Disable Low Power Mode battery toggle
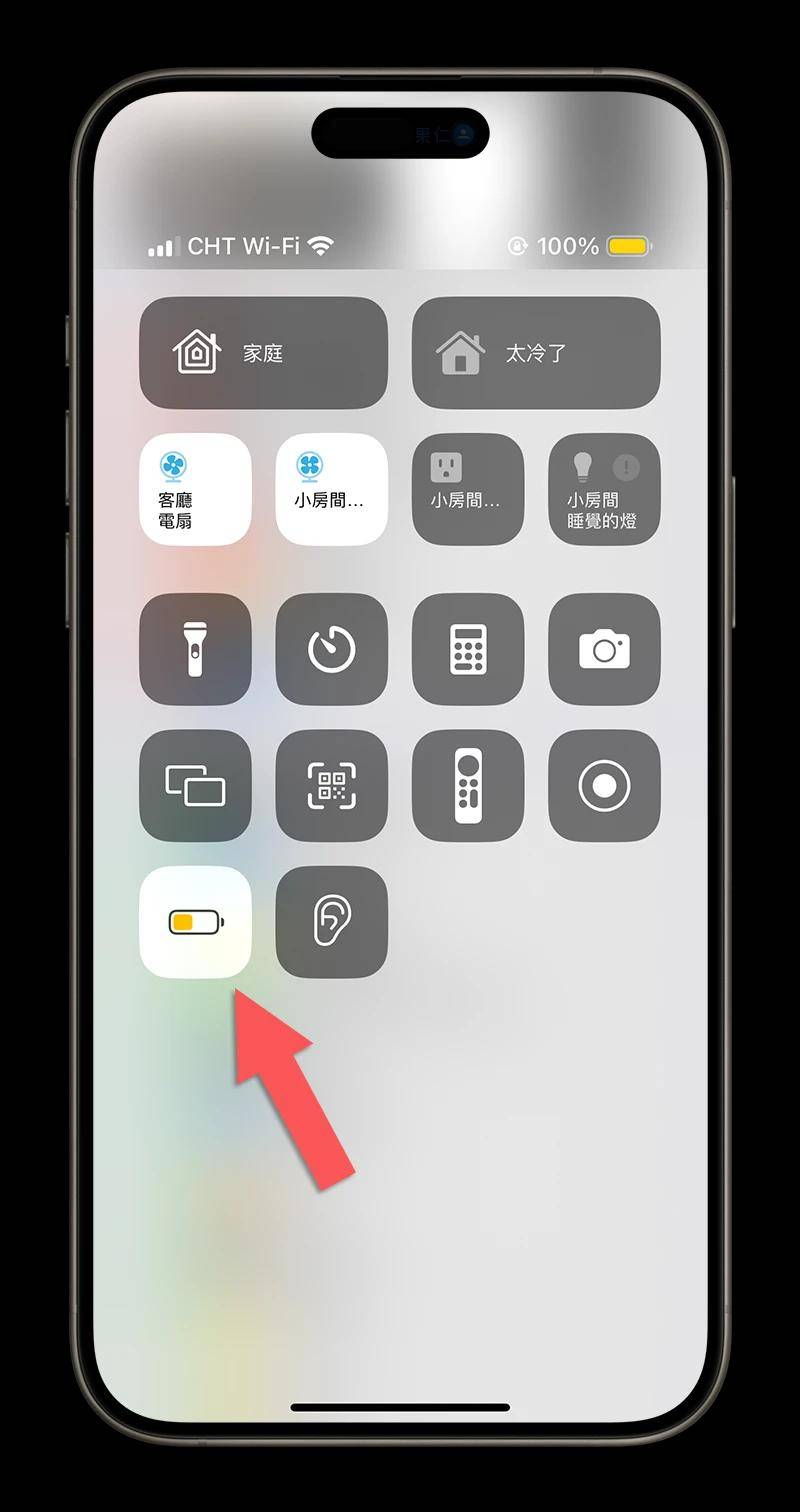Screen dimensions: 800x1512 pos(195,922)
